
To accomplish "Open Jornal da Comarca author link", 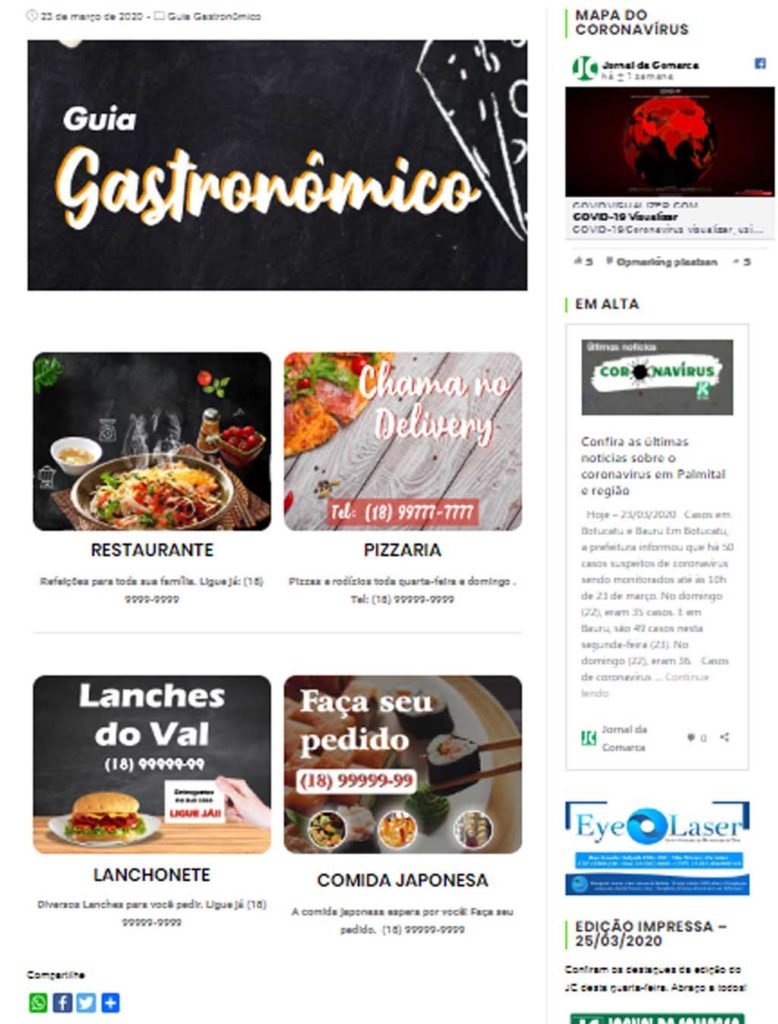I will tap(624, 738).
